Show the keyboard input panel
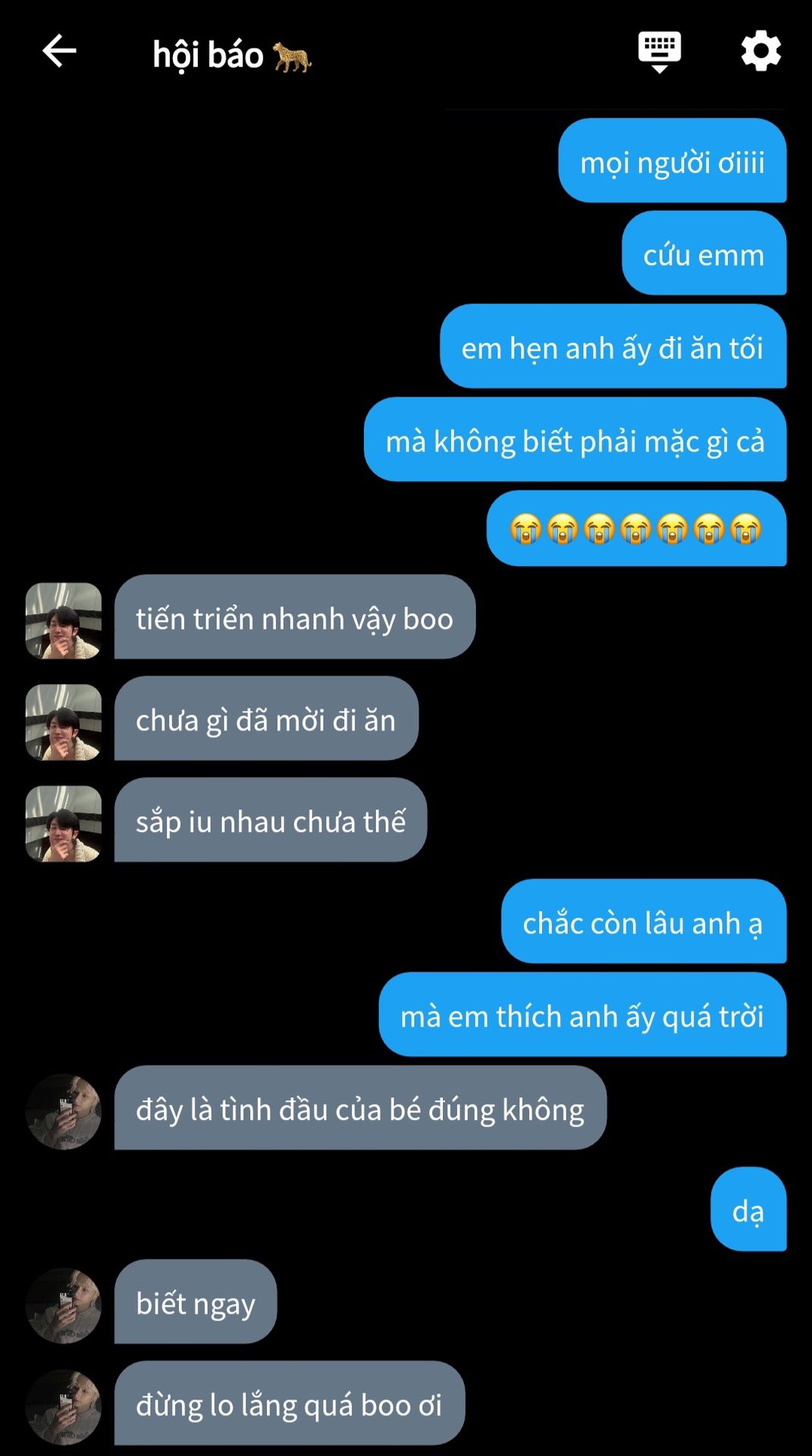This screenshot has height=1456, width=812. (659, 52)
